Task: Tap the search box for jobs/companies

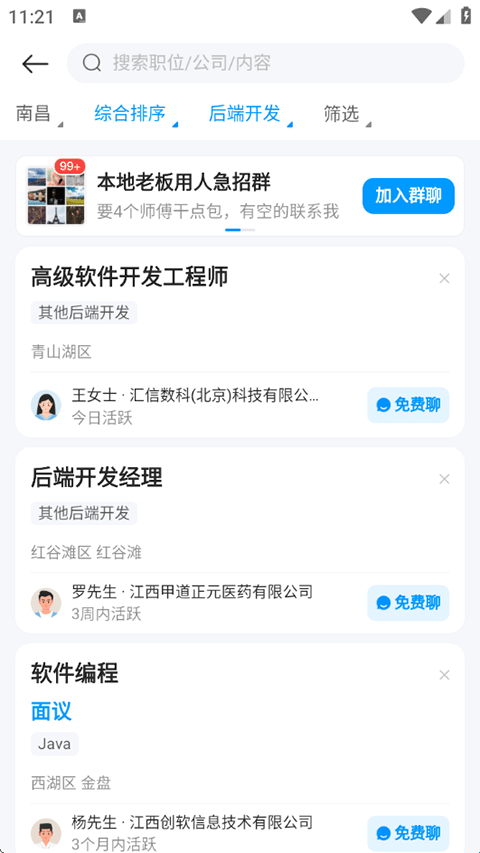Action: pyautogui.click(x=265, y=63)
